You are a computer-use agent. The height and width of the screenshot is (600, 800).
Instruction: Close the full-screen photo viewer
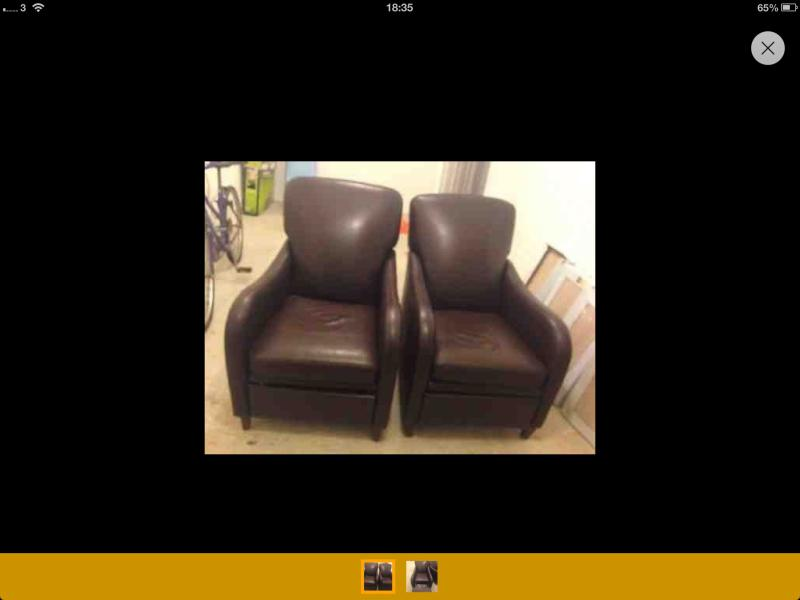pyautogui.click(x=767, y=48)
